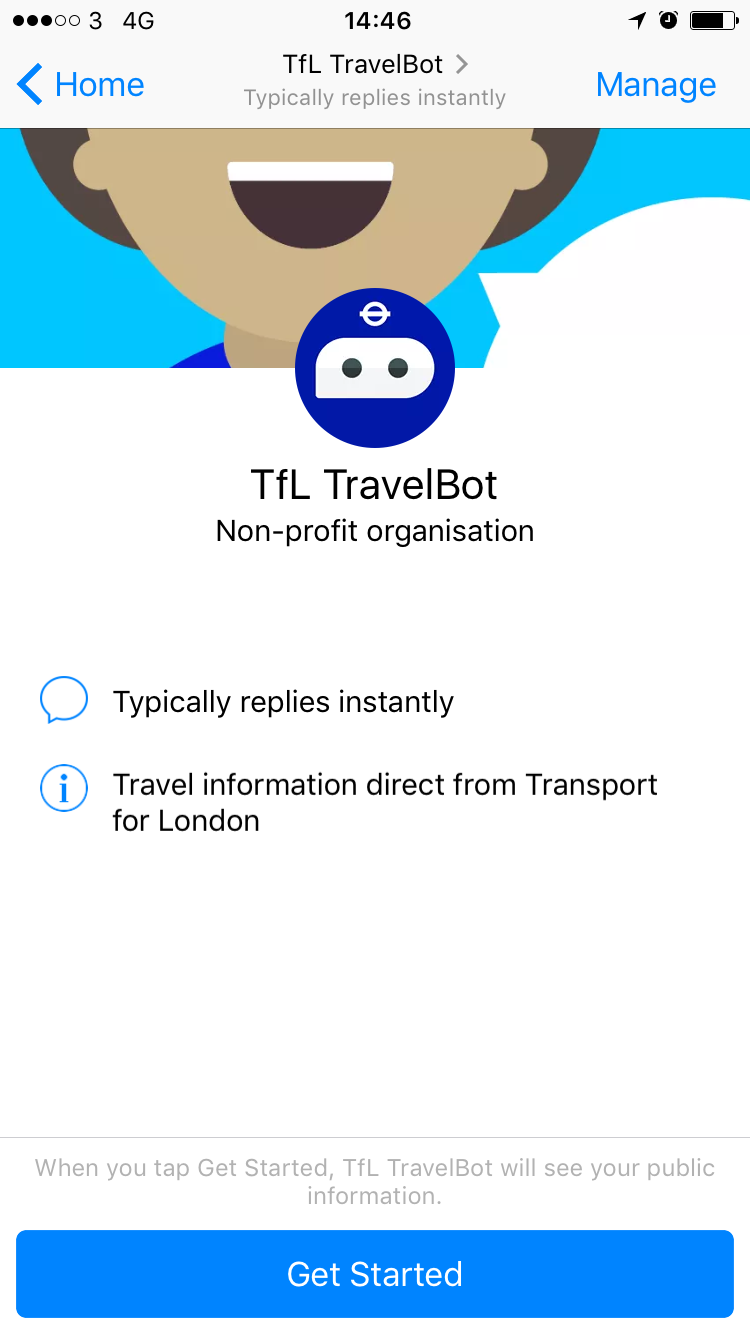
Task: Tap the Typically replies instantly text
Action: click(x=283, y=701)
